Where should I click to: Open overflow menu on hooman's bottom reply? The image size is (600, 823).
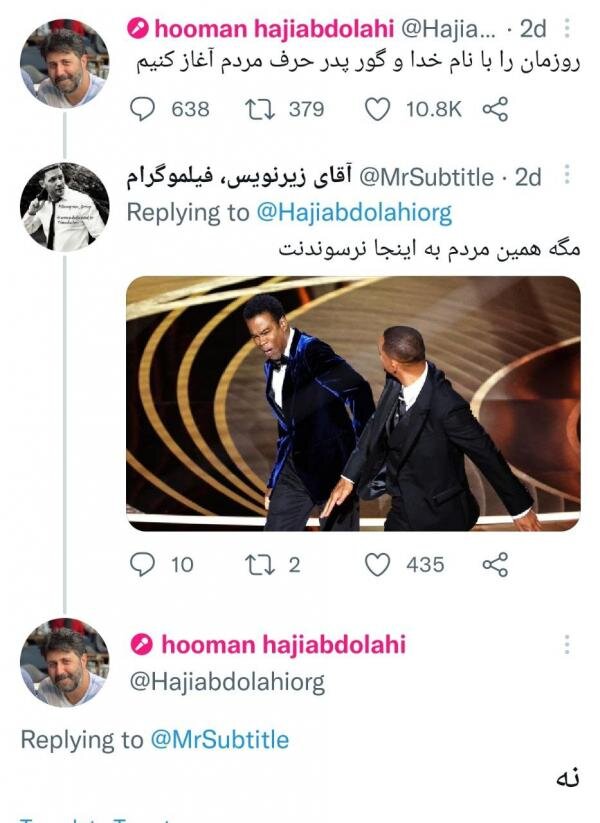[568, 644]
